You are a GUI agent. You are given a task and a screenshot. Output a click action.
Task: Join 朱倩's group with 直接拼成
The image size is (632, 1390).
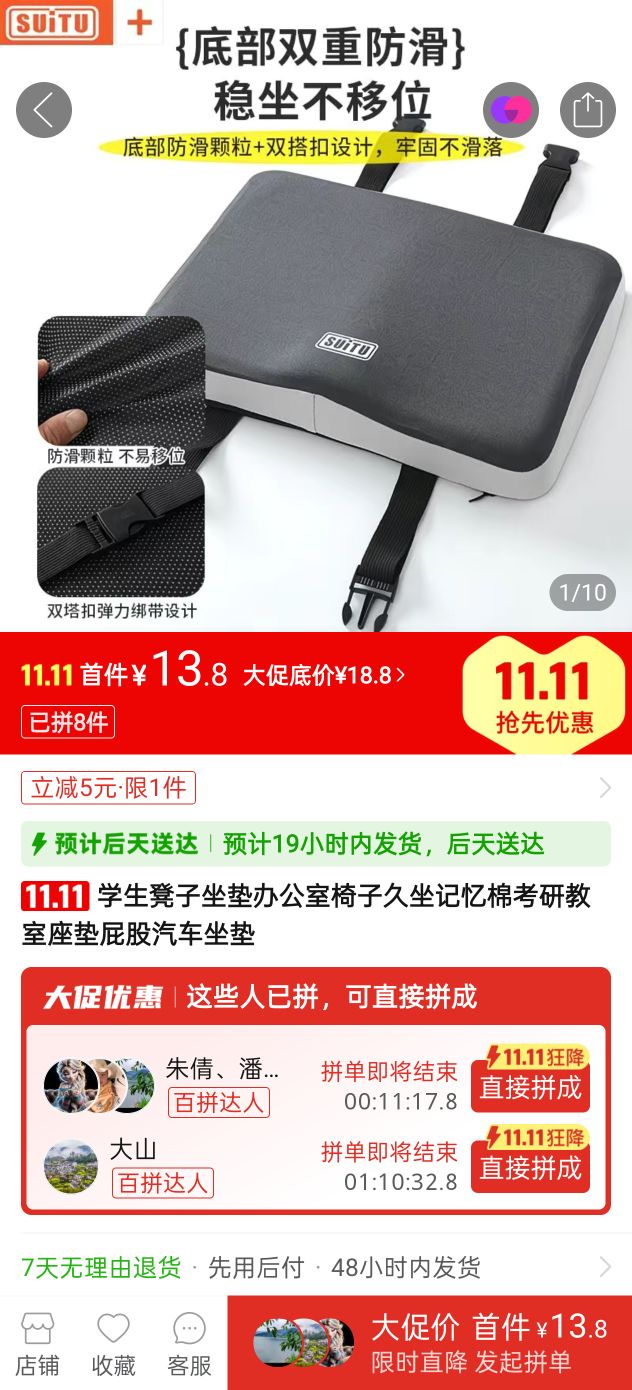pyautogui.click(x=530, y=1086)
